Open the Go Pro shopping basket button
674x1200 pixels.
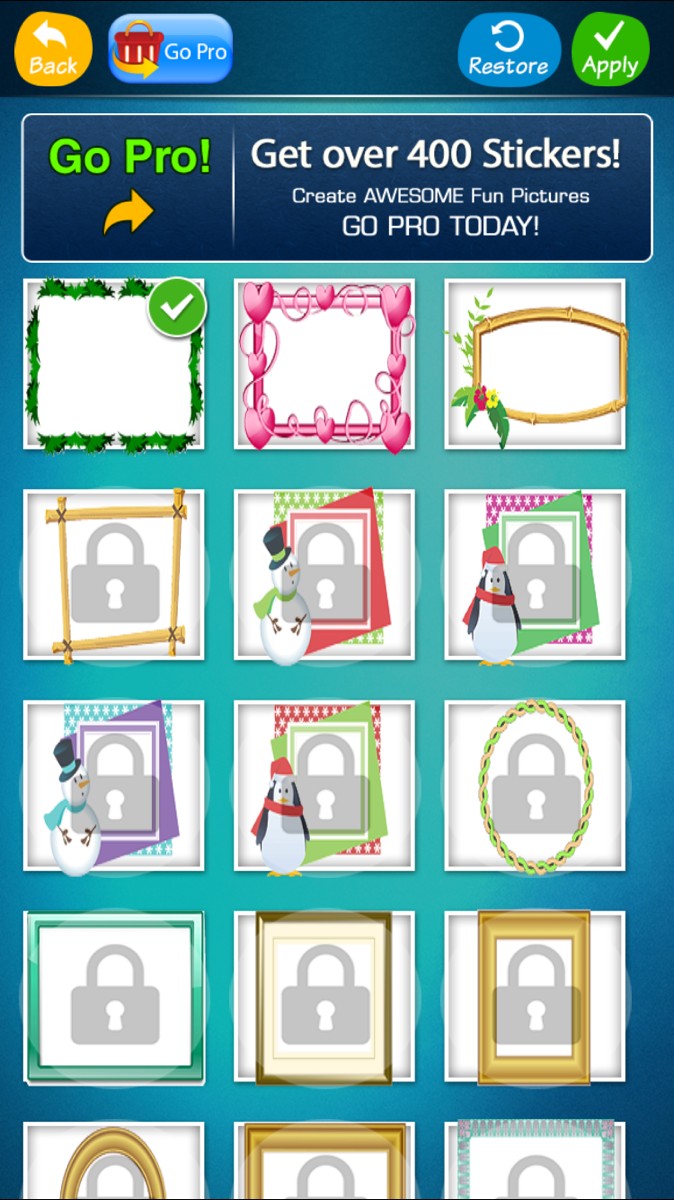(170, 50)
